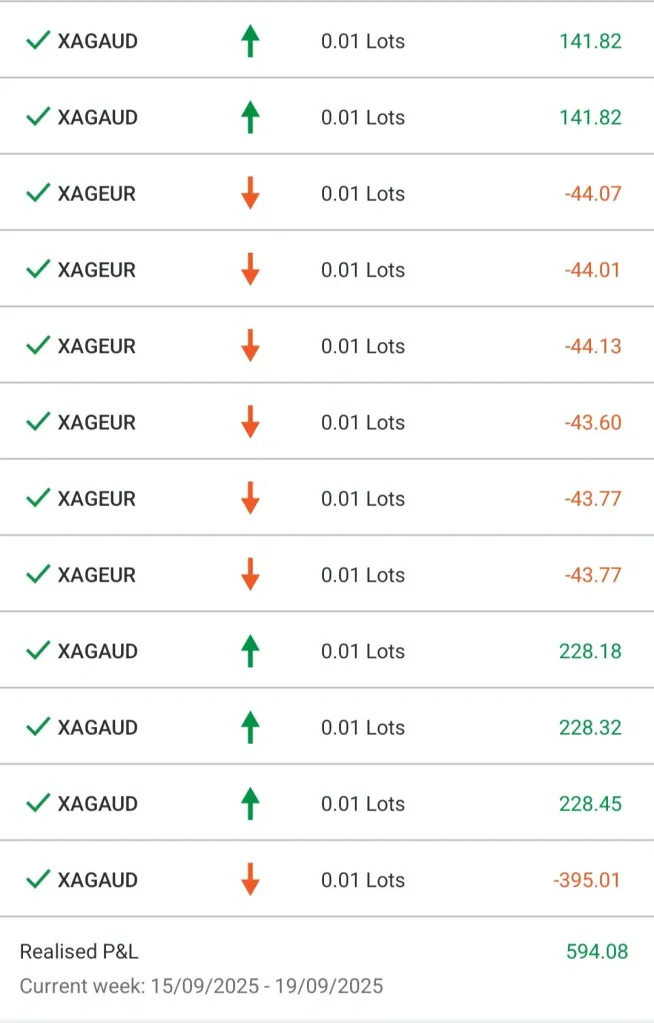654x1023 pixels.
Task: Open the XAGEUR trade with -43.60 loss
Action: pyautogui.click(x=327, y=422)
